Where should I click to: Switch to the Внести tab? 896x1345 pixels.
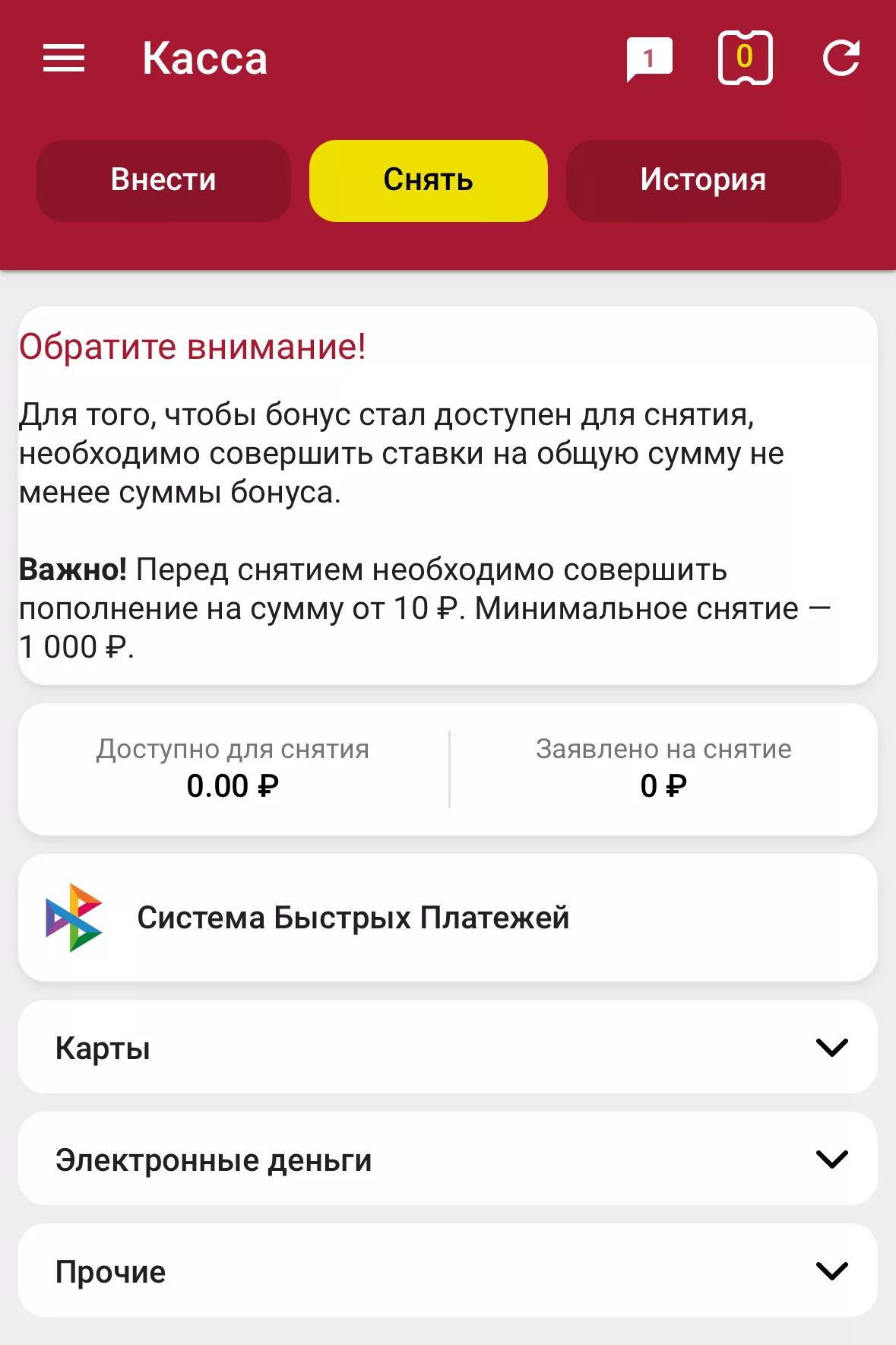click(163, 180)
